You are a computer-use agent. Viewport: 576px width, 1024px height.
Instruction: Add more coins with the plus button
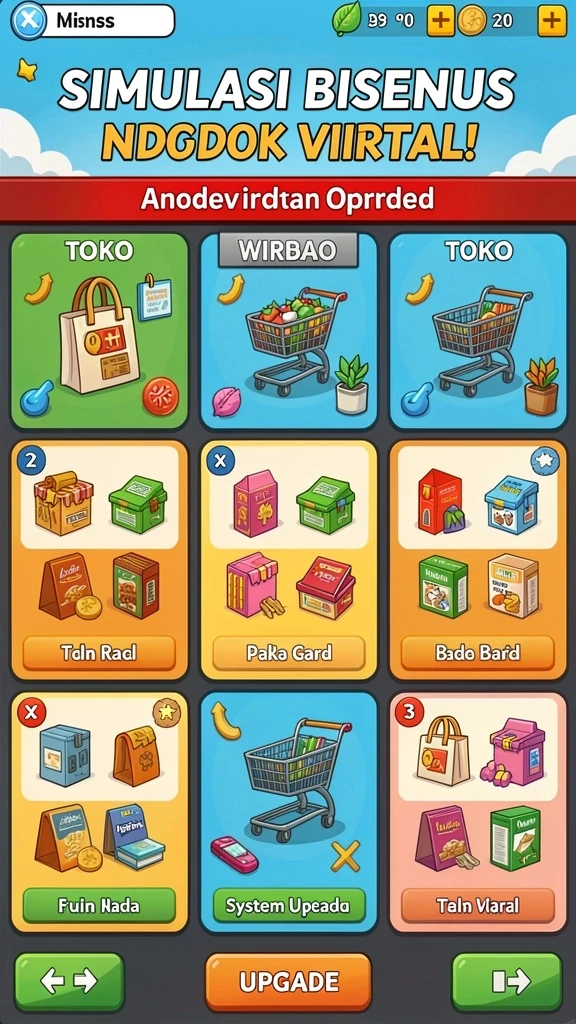(x=551, y=21)
